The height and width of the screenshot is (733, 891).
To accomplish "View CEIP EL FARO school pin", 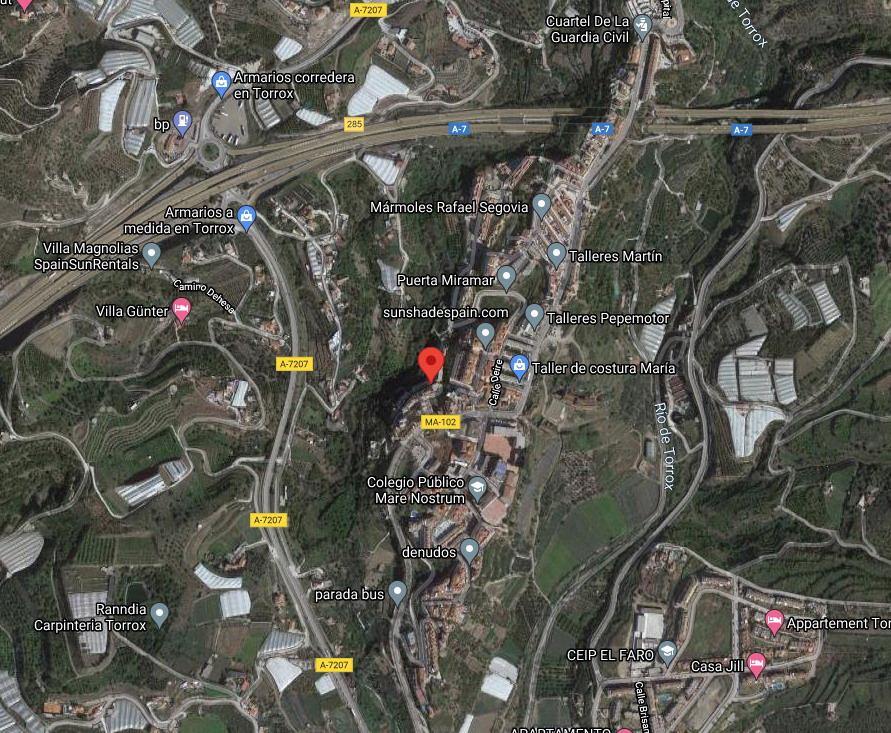I will 667,653.
